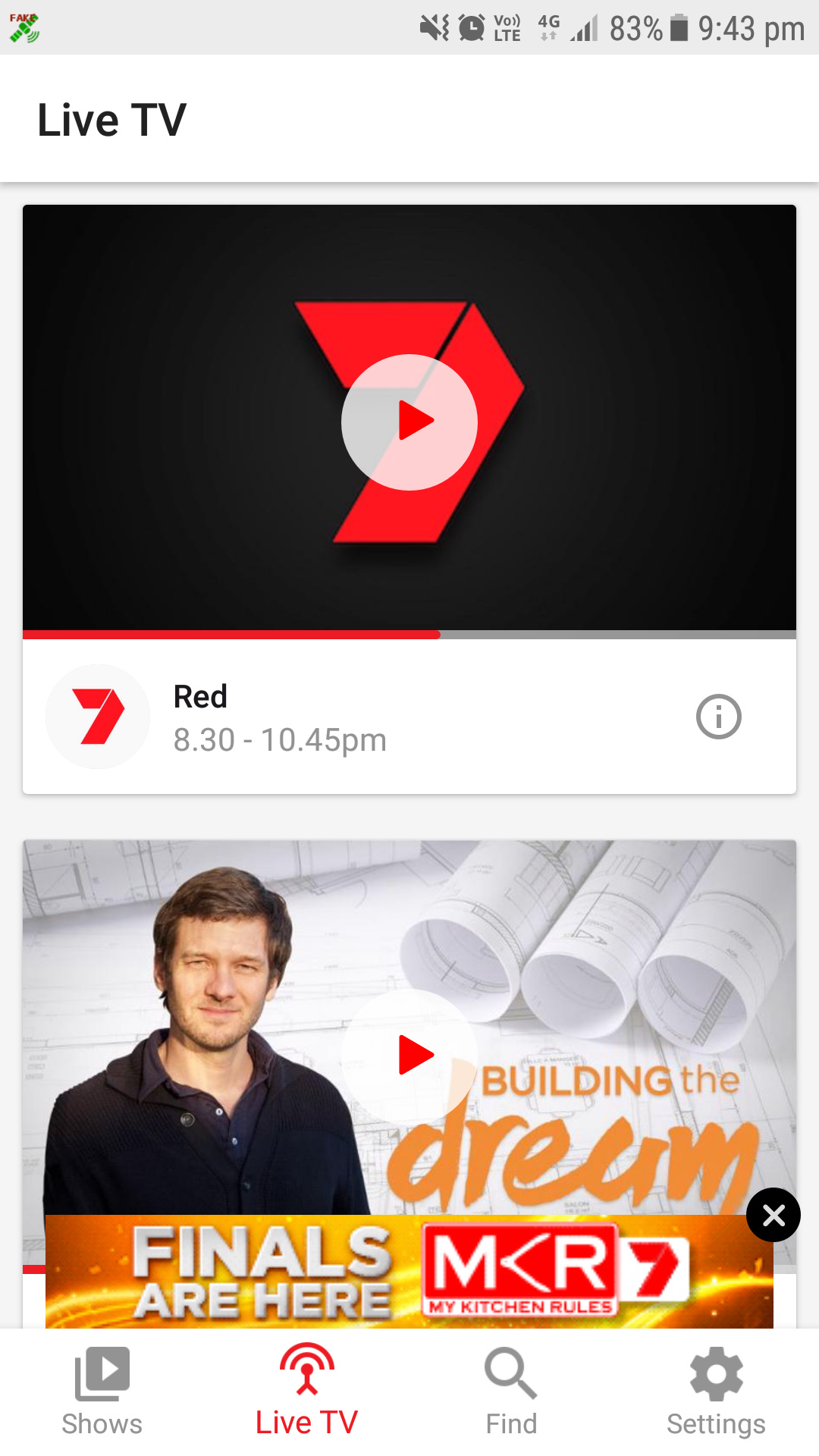Open the My Kitchen Rules finals banner
819x1456 pixels.
pos(409,1271)
